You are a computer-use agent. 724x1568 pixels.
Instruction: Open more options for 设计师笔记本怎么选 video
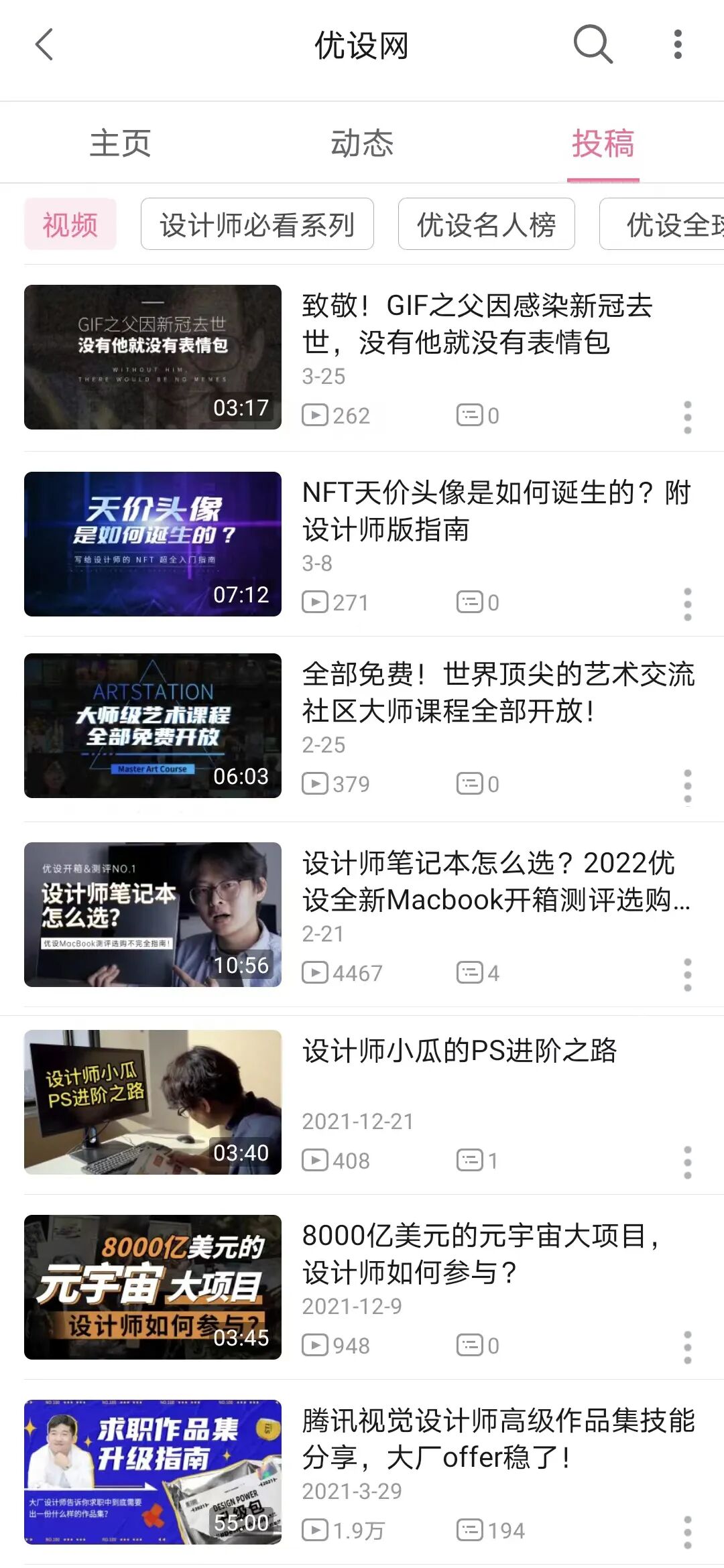click(687, 975)
